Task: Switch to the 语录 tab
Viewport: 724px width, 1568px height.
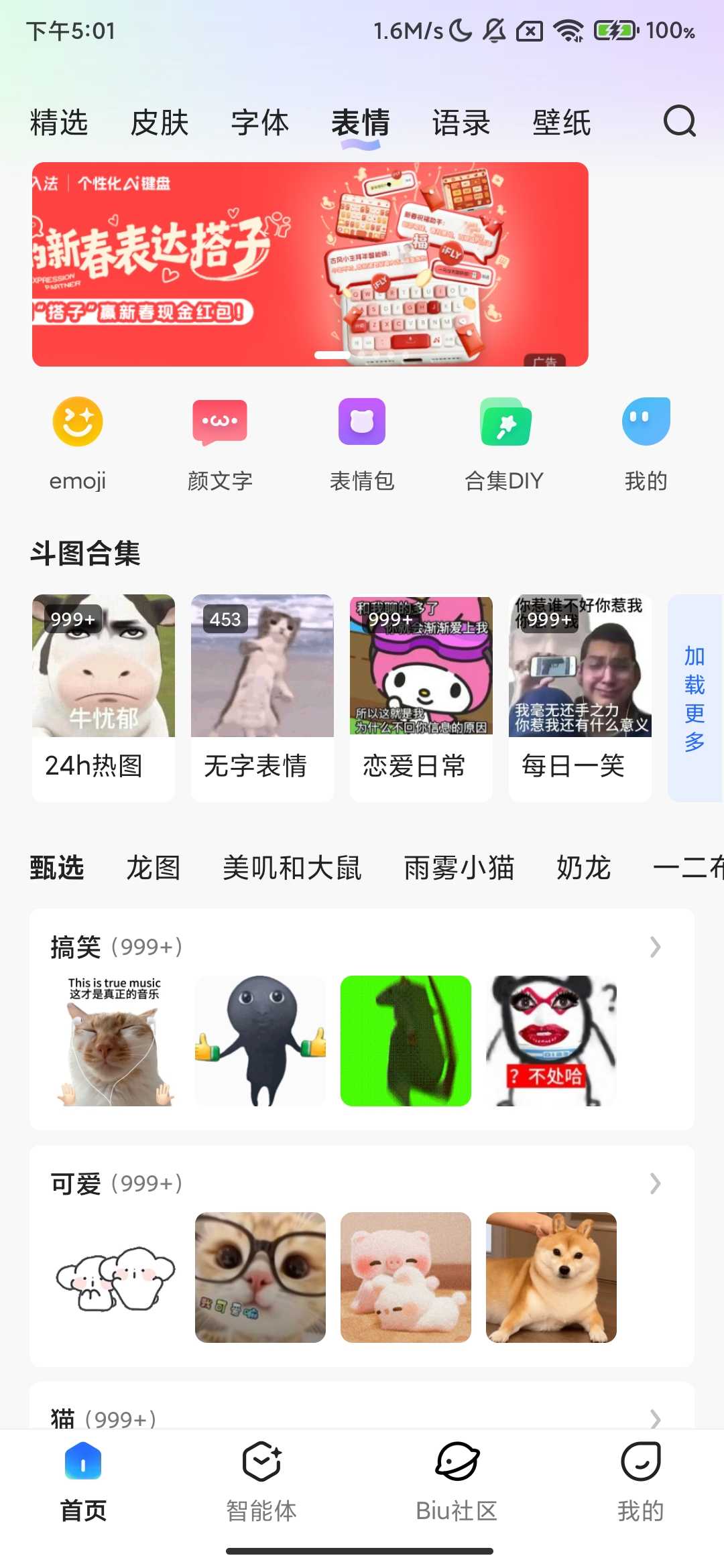Action: [460, 121]
